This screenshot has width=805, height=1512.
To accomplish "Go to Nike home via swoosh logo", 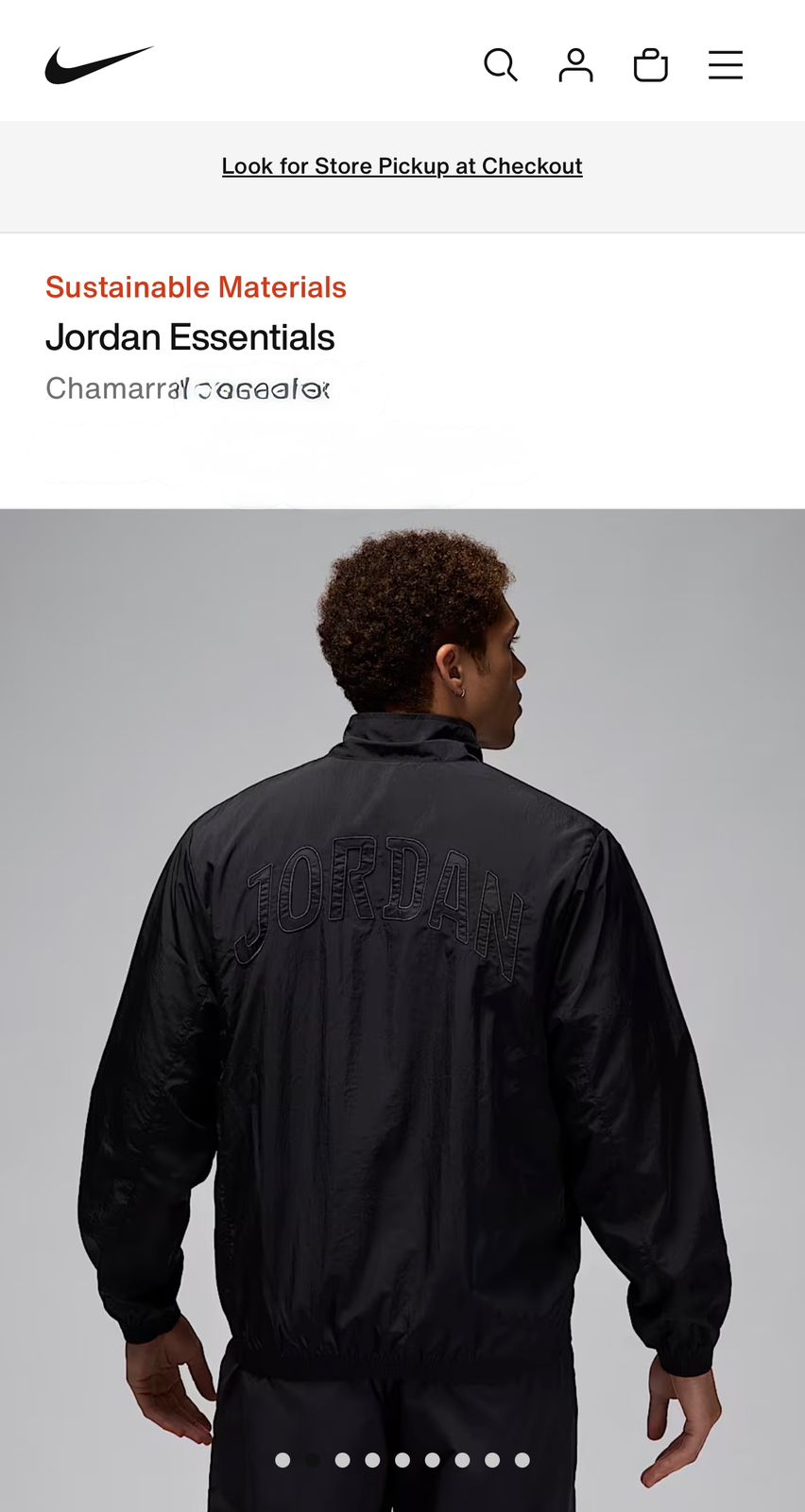I will (x=99, y=64).
